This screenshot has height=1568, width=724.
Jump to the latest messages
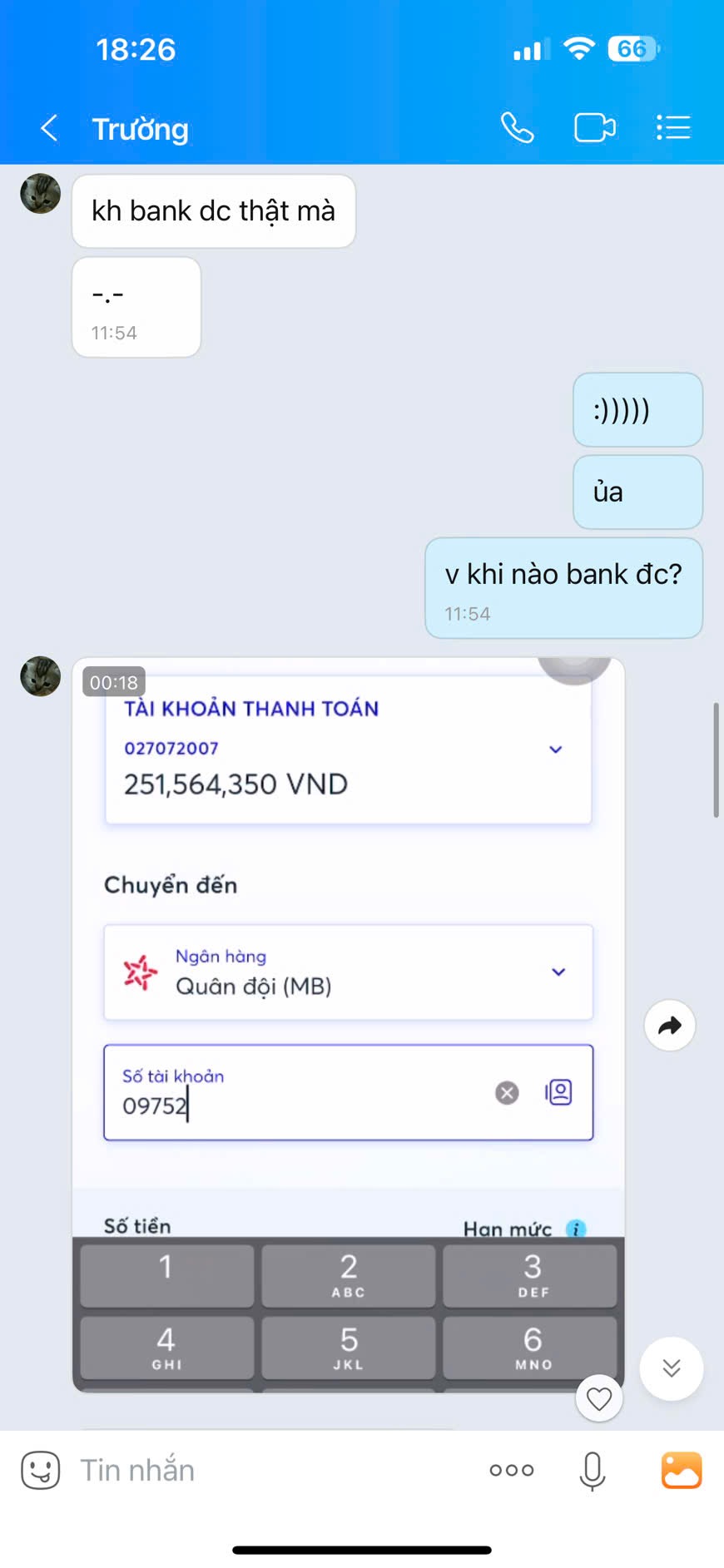(x=671, y=1368)
